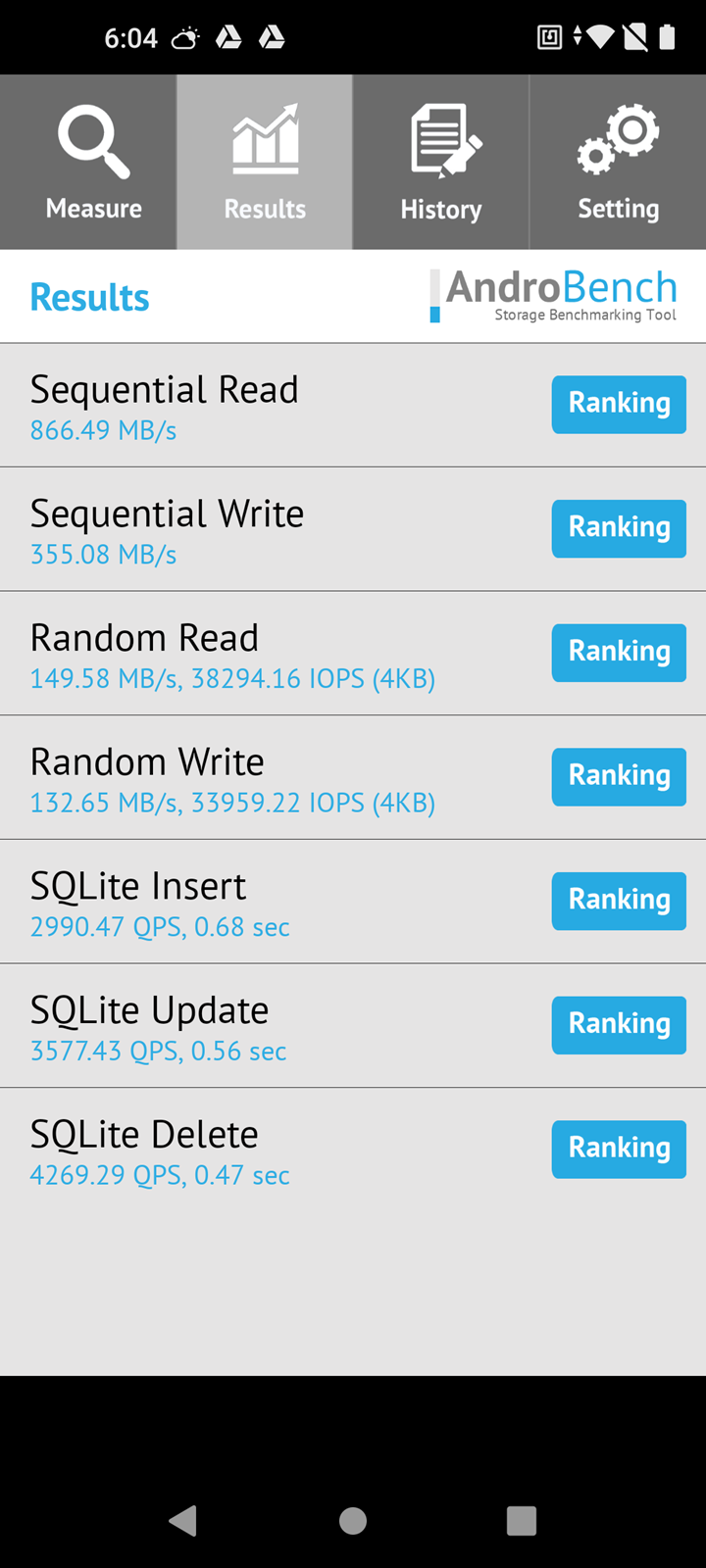Go back with the system back button
706x1568 pixels.
(183, 1520)
